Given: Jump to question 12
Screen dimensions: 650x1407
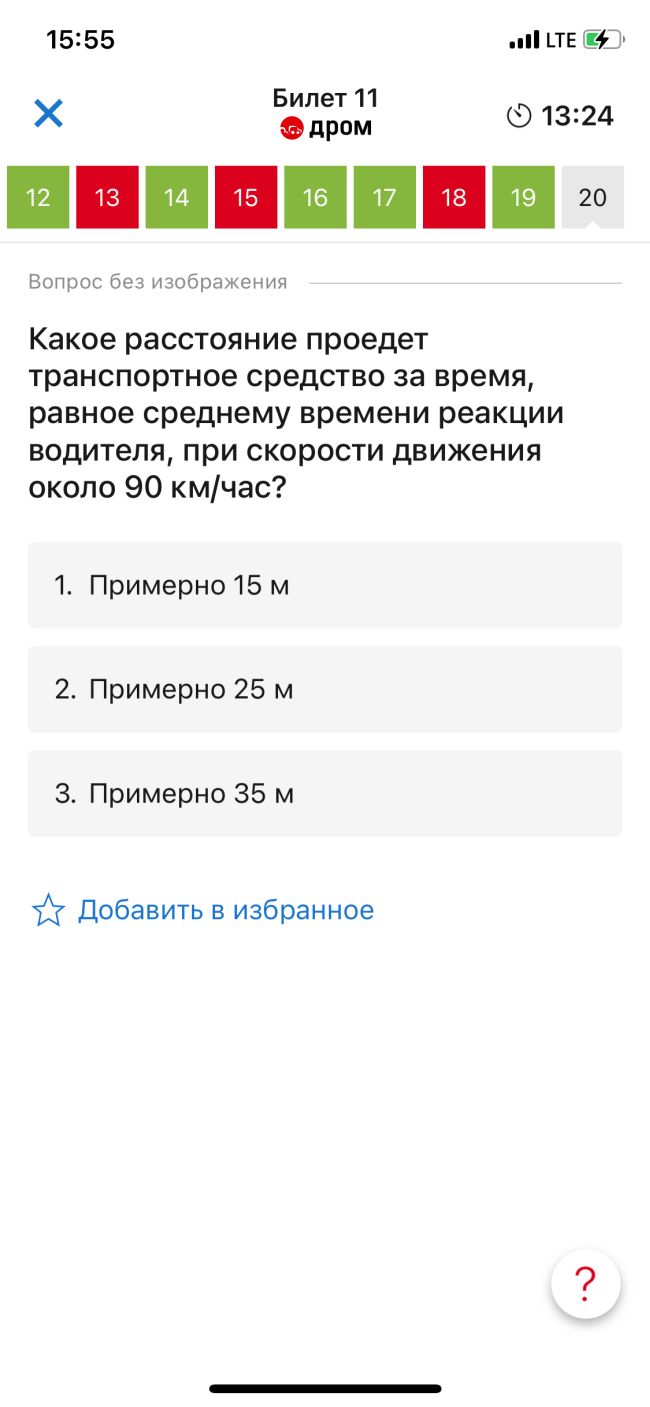Looking at the screenshot, I should (x=38, y=197).
